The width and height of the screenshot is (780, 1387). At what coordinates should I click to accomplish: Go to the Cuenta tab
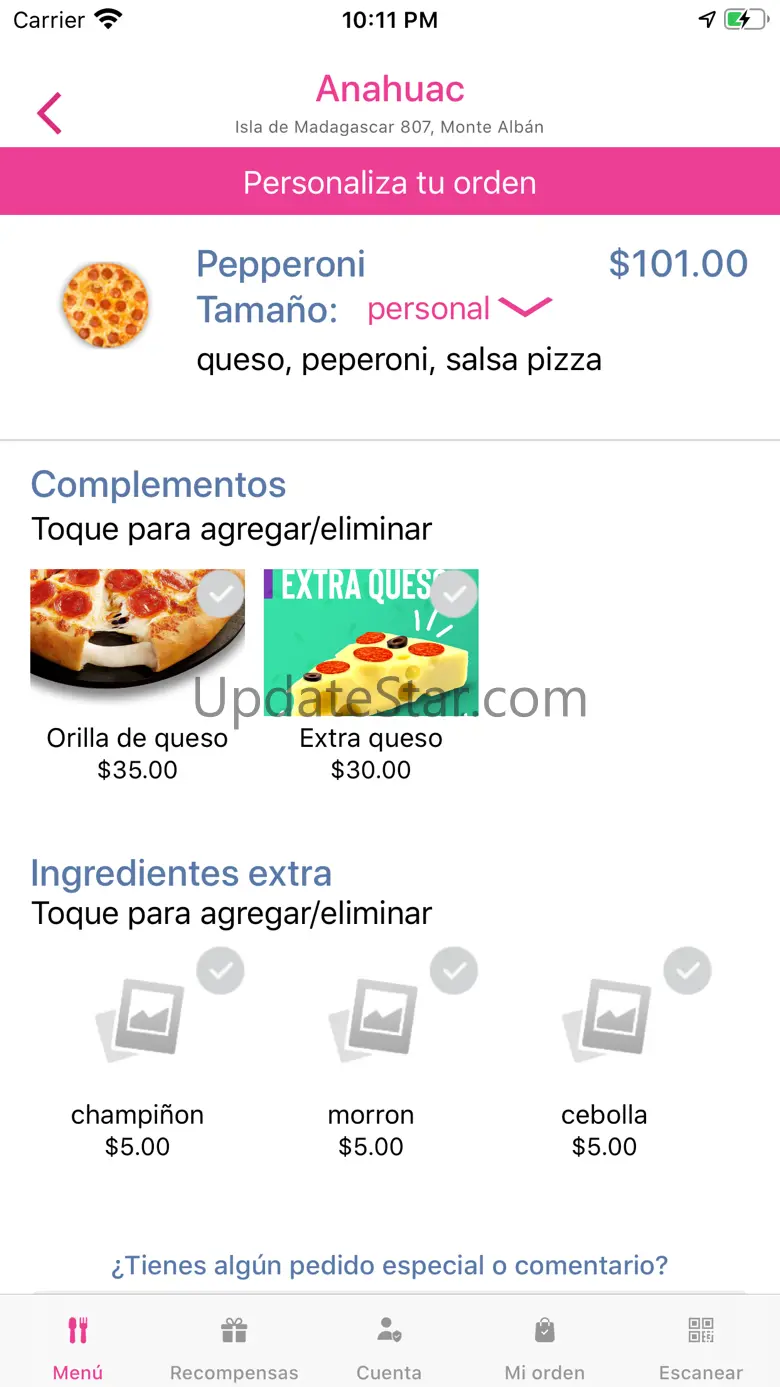point(389,1345)
